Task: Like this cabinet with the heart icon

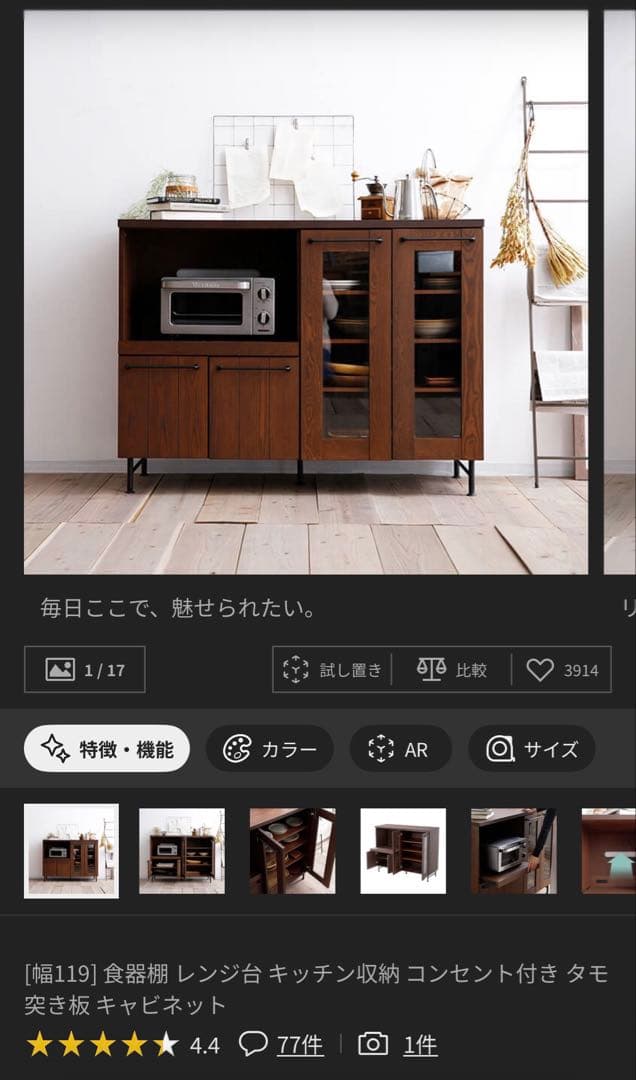Action: [x=562, y=670]
